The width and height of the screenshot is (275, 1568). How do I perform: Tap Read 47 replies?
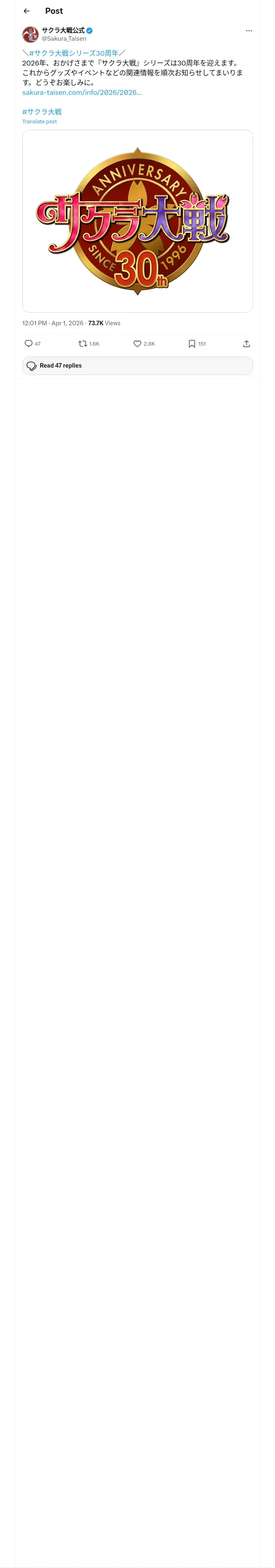click(x=138, y=366)
